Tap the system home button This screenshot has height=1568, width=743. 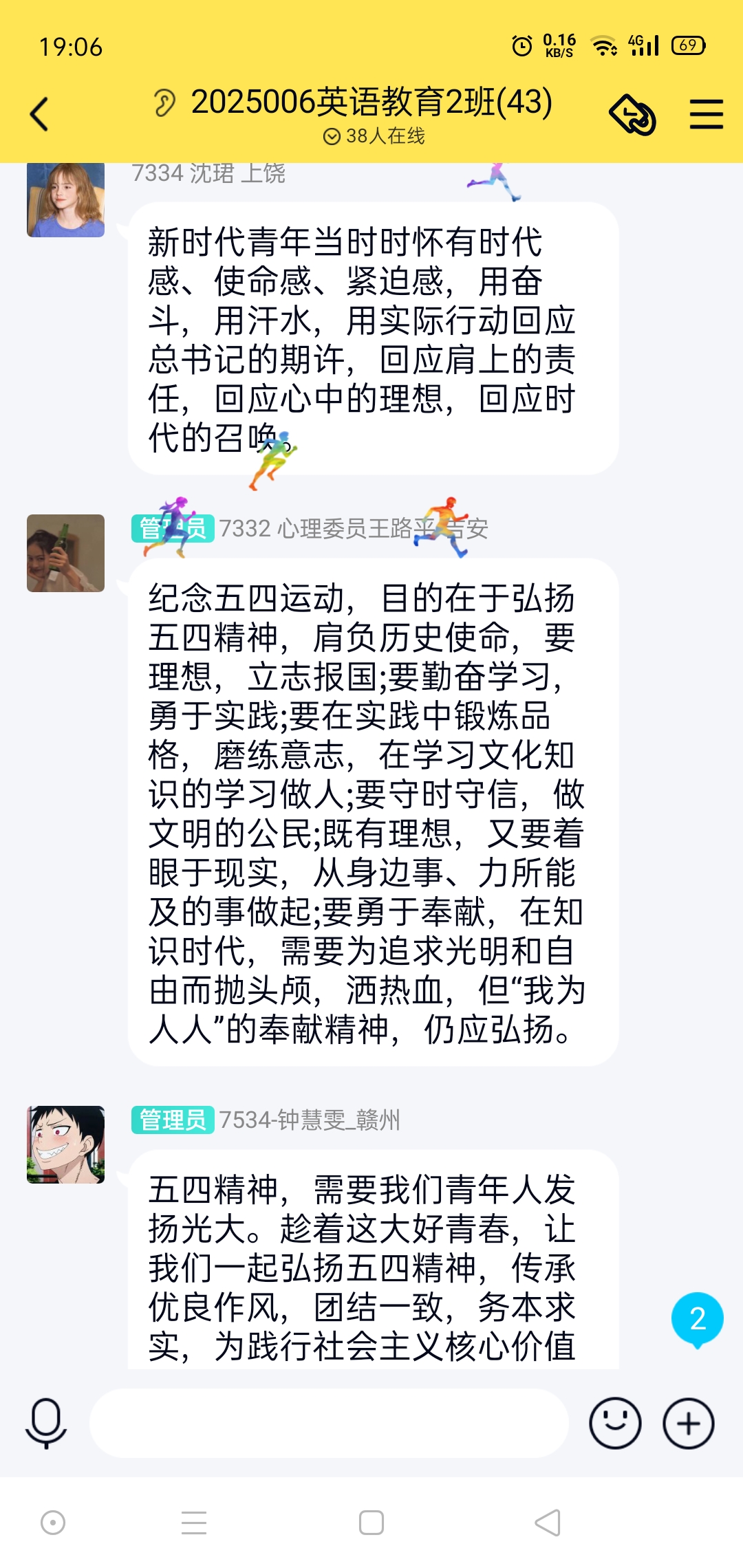pos(371,1523)
